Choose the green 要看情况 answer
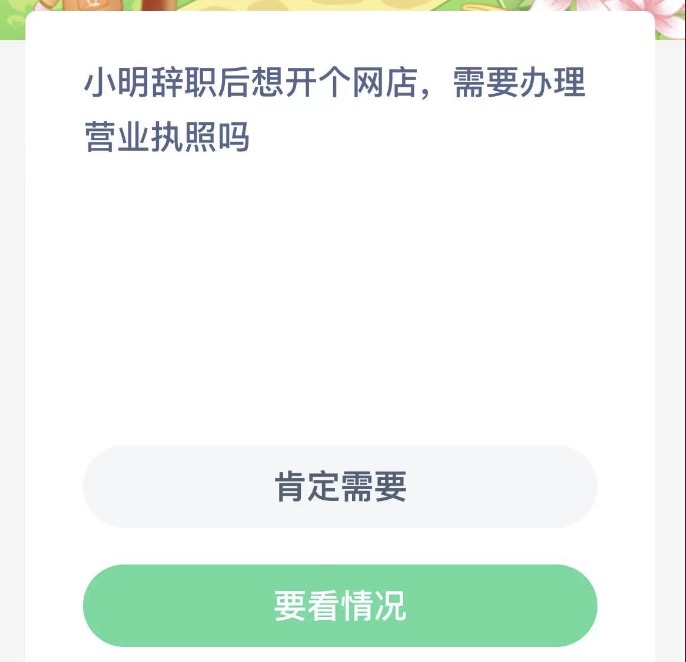Viewport: 686px width, 662px height. 340,606
